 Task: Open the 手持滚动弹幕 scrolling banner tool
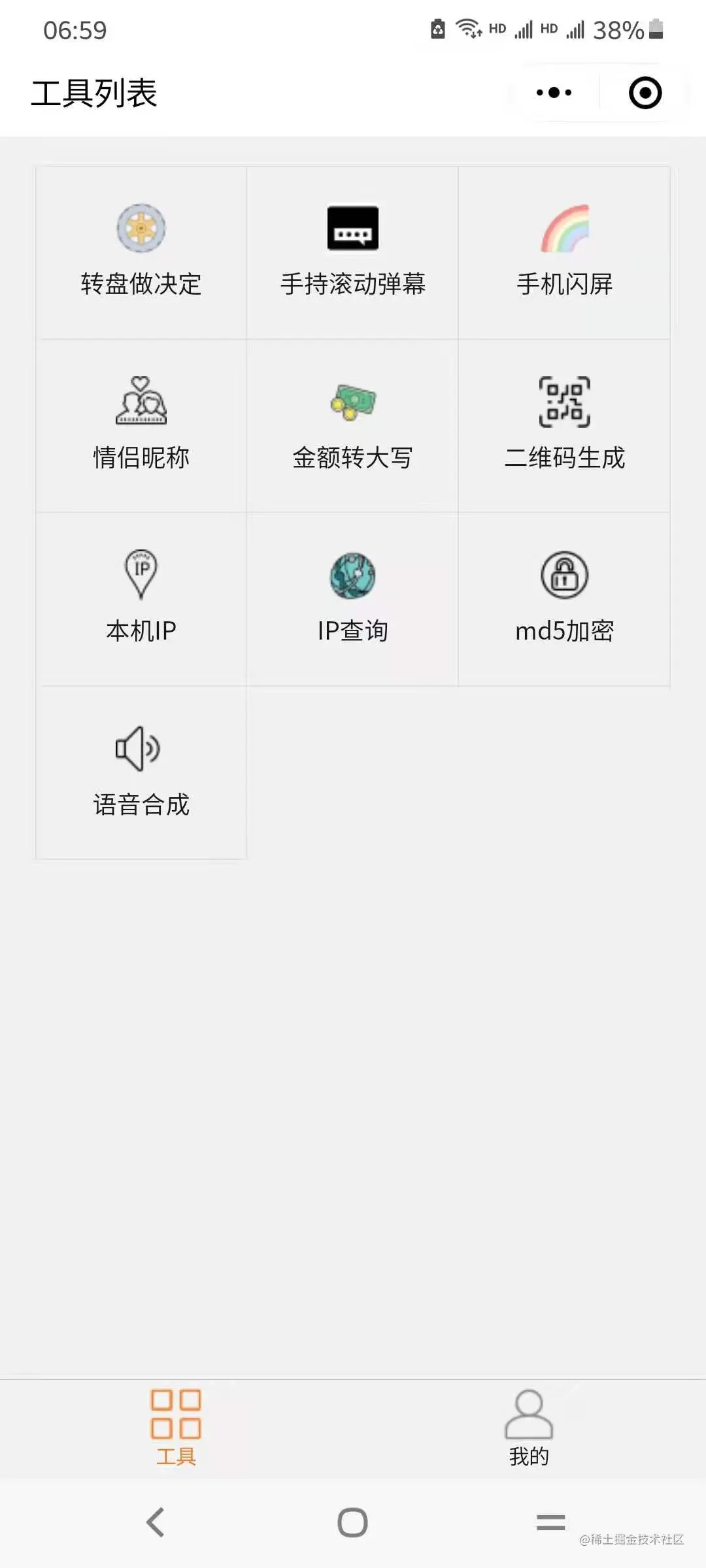pos(352,252)
